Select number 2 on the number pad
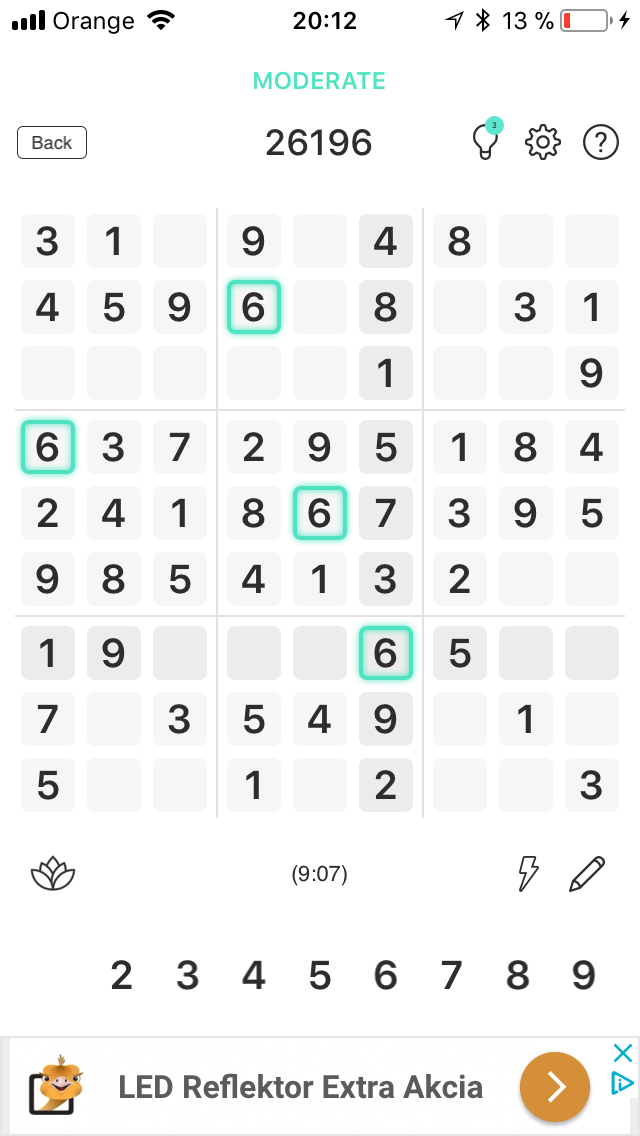Viewport: 640px width, 1136px height. (121, 975)
